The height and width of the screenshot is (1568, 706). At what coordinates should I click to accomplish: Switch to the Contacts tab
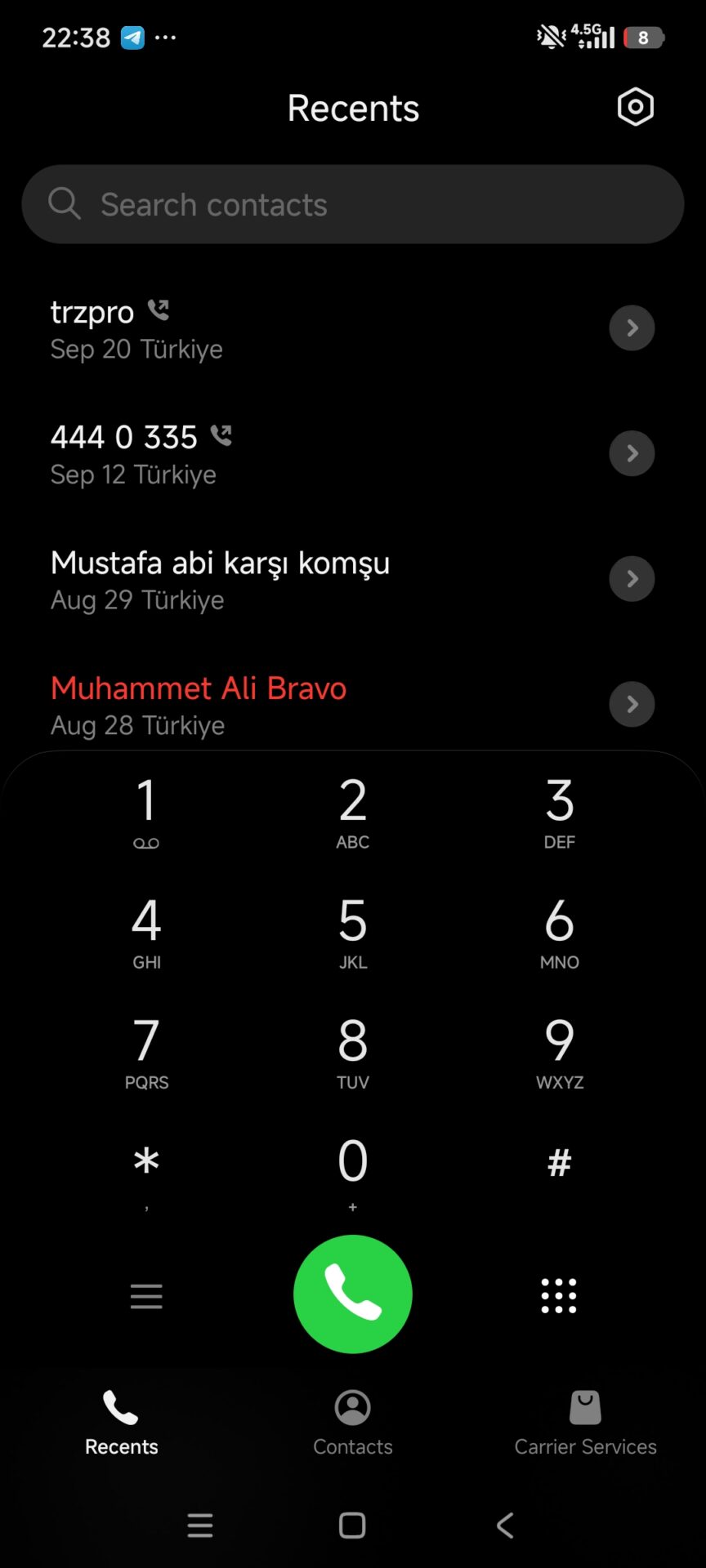[x=353, y=1423]
